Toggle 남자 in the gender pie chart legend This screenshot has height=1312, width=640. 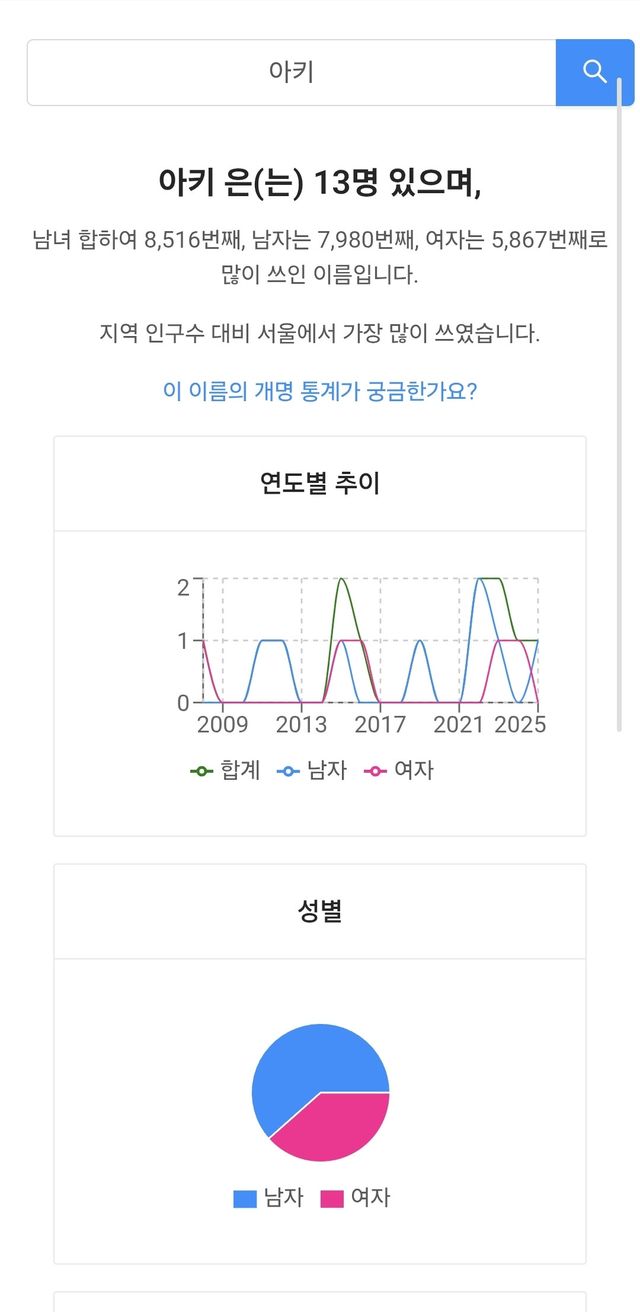tap(268, 1198)
